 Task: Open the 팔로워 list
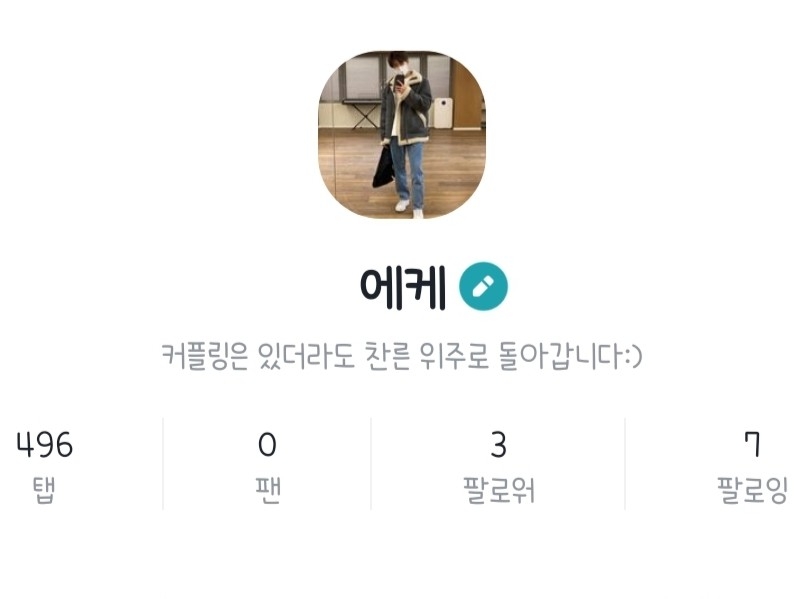tap(499, 466)
